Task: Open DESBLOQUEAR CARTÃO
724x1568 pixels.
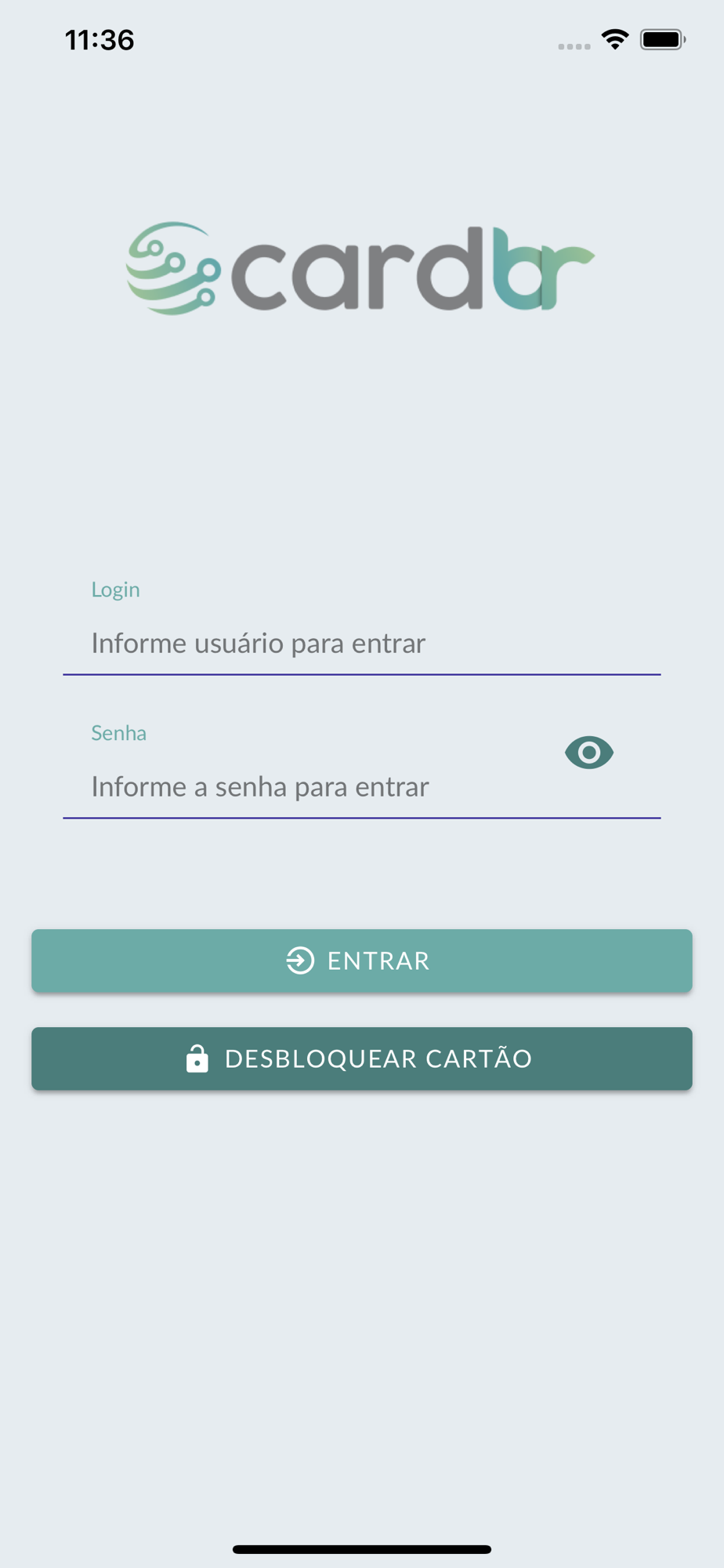Action: 361,1058
